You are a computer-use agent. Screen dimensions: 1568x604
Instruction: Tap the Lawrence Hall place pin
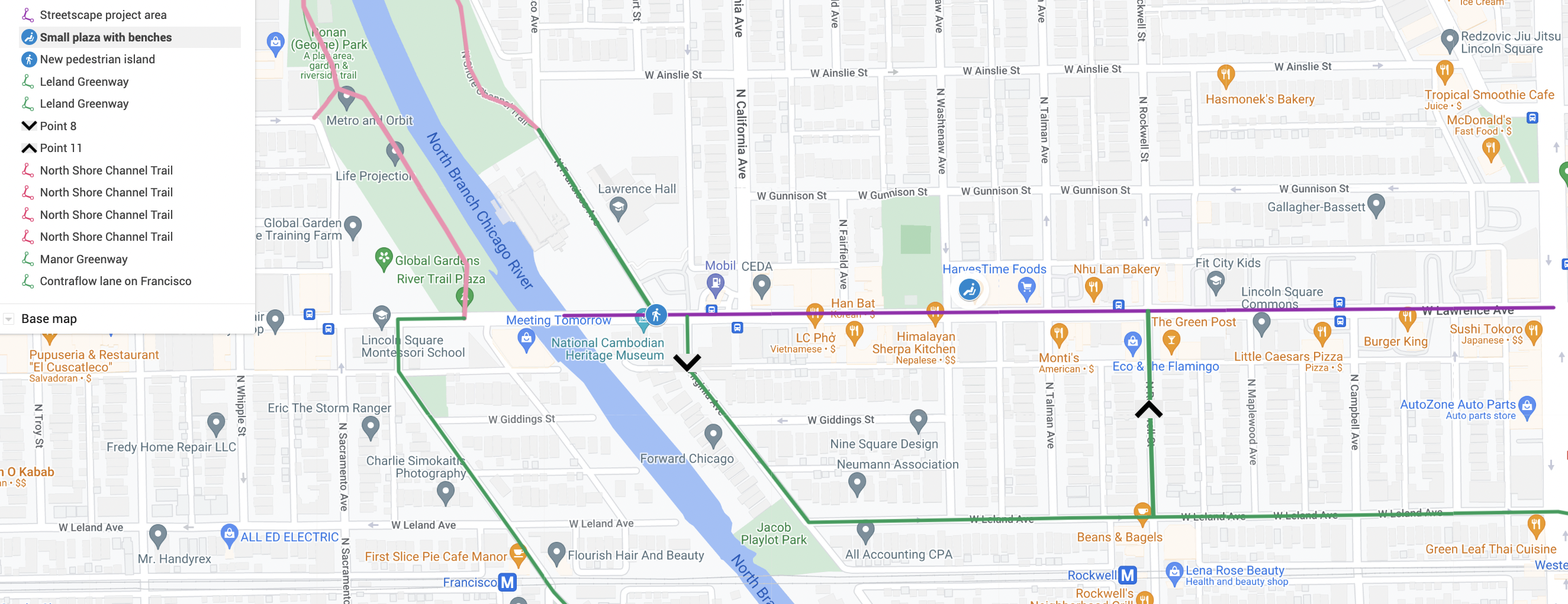click(618, 208)
